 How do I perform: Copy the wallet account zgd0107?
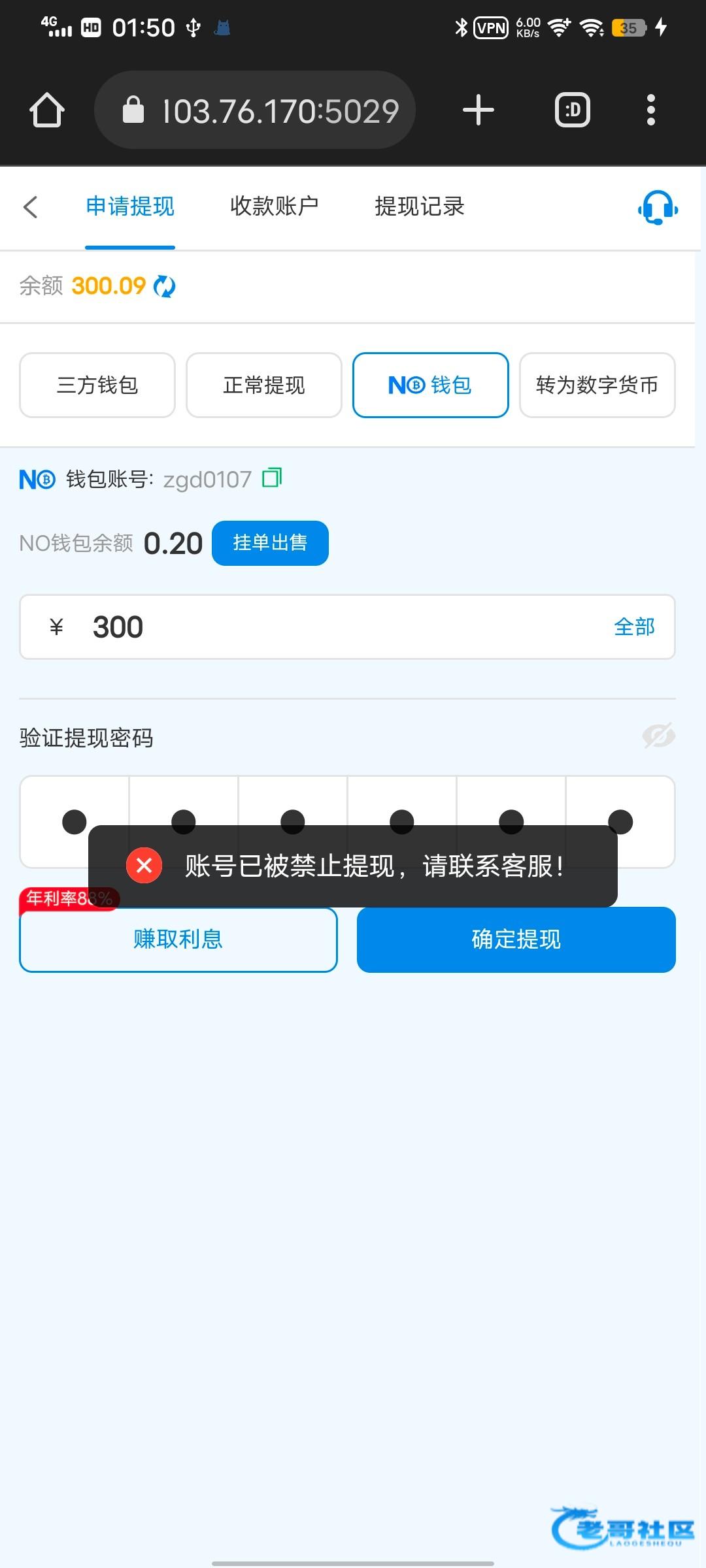272,478
